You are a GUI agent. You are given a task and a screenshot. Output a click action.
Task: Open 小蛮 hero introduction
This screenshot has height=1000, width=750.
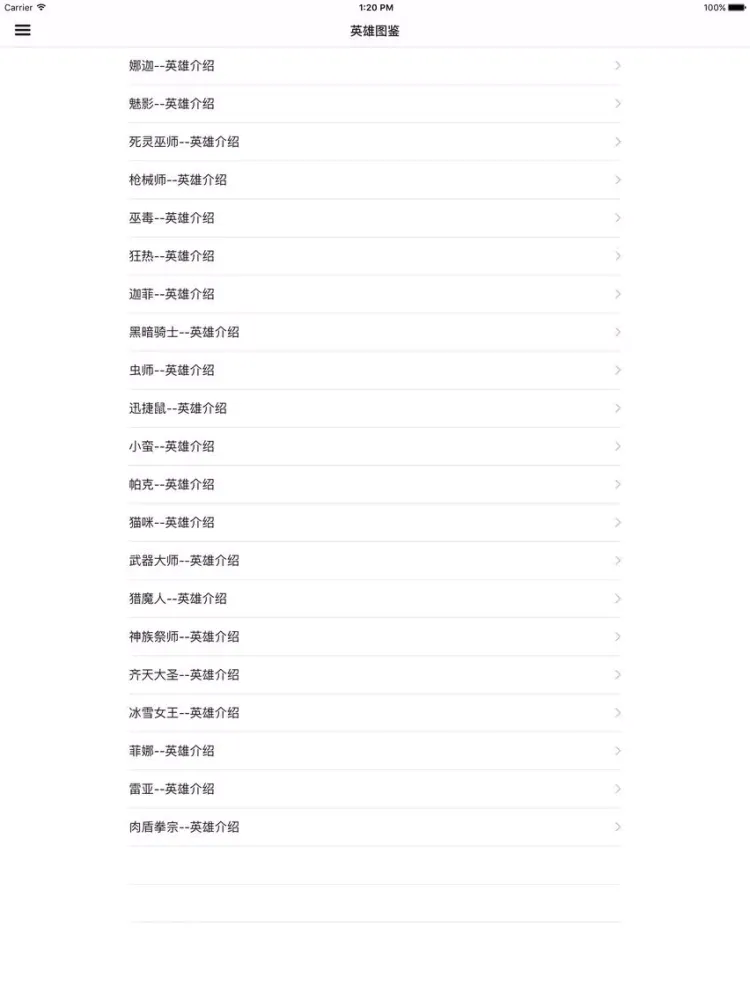click(373, 446)
